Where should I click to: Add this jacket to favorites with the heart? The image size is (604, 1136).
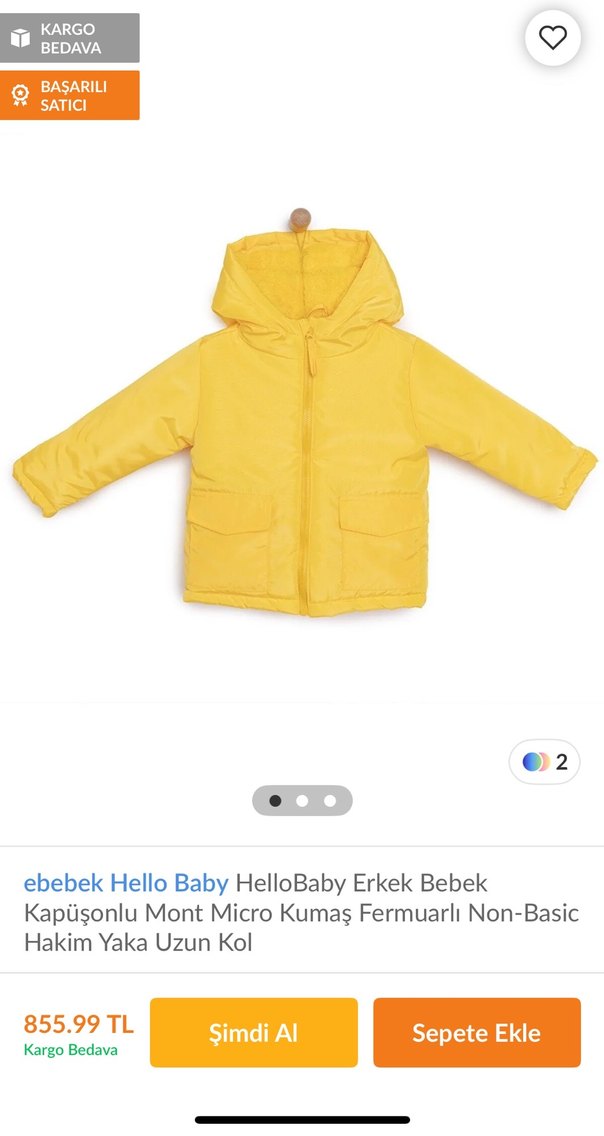coord(553,38)
